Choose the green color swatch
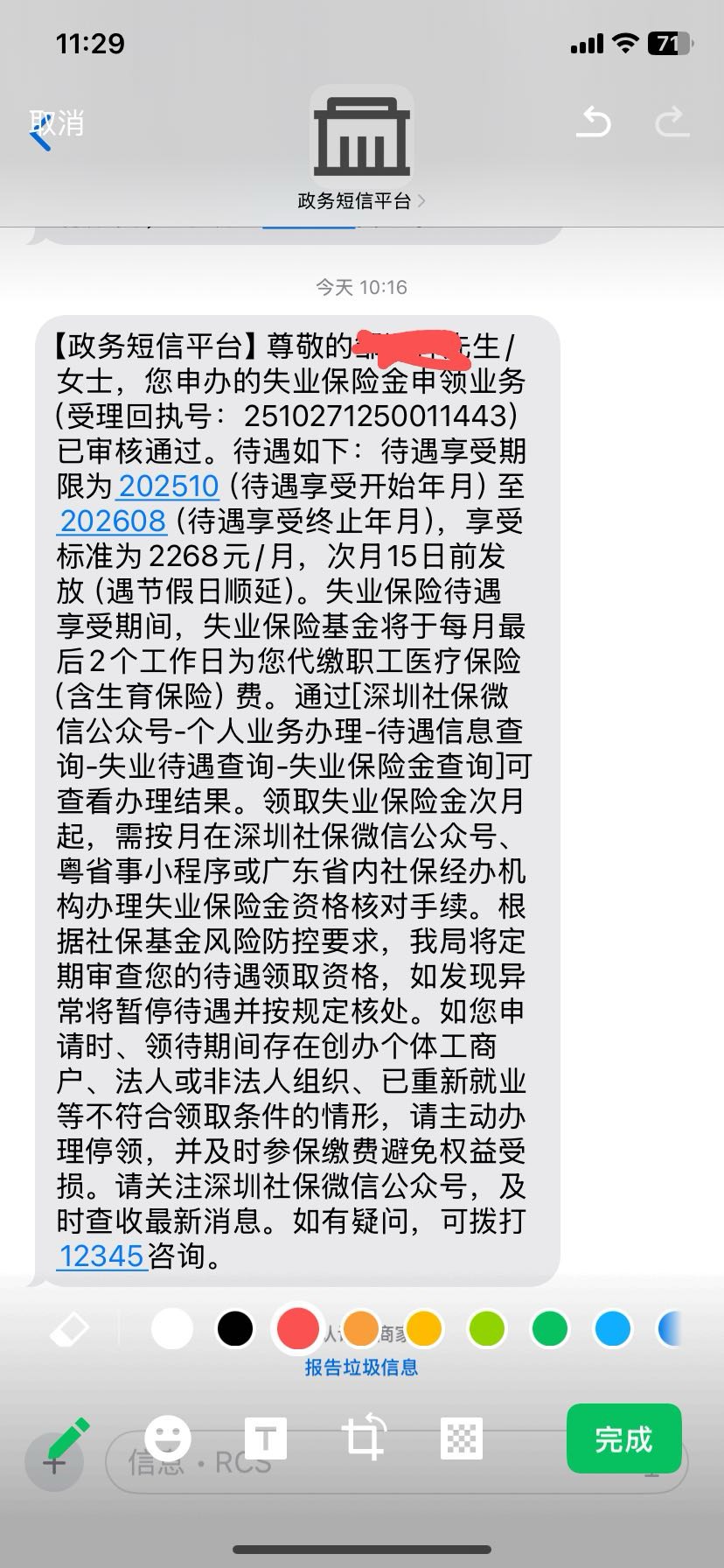The height and width of the screenshot is (1568, 724). point(550,1329)
